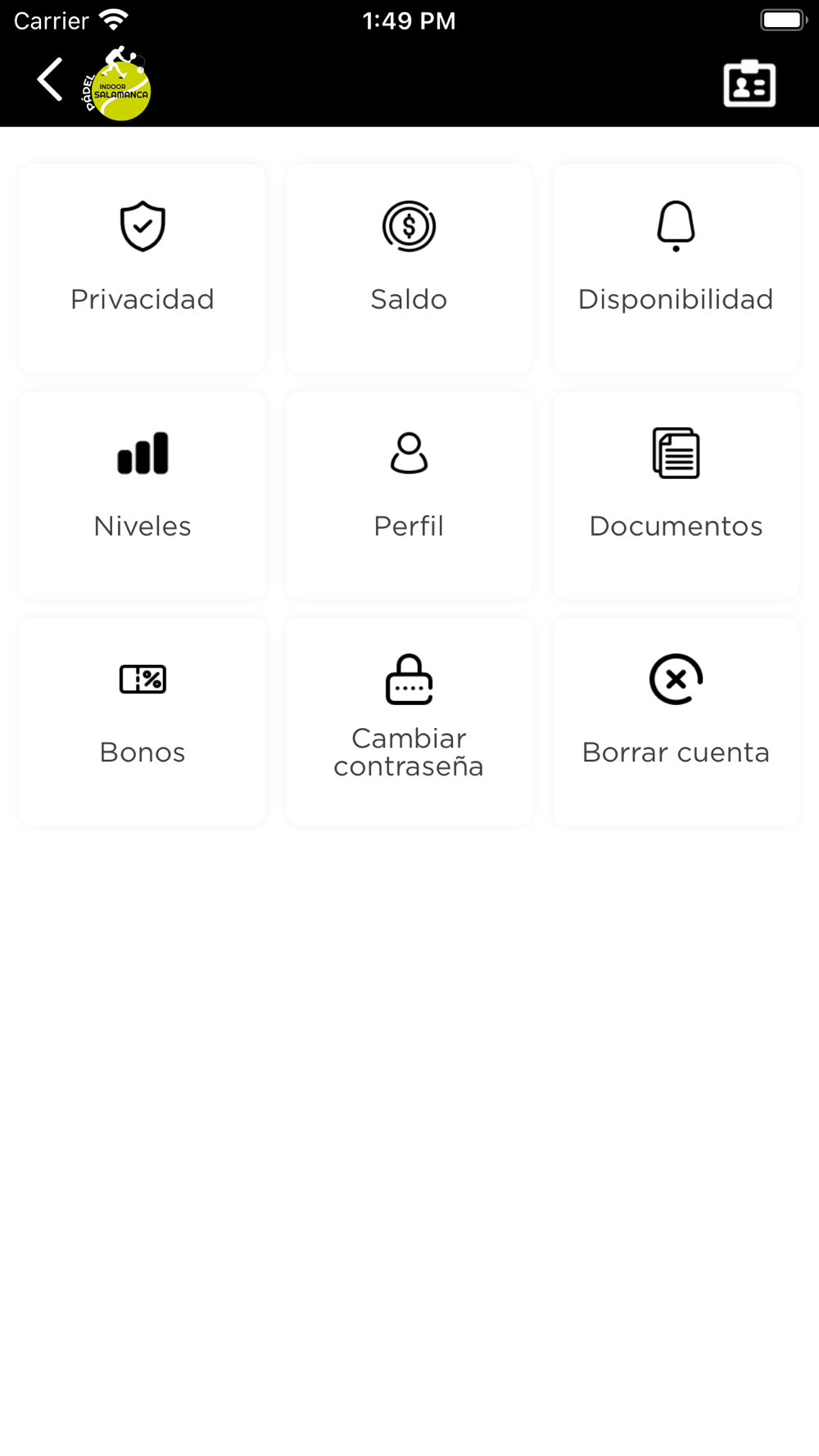Open the Privacidad settings card
819x1456 pixels.
tap(143, 269)
